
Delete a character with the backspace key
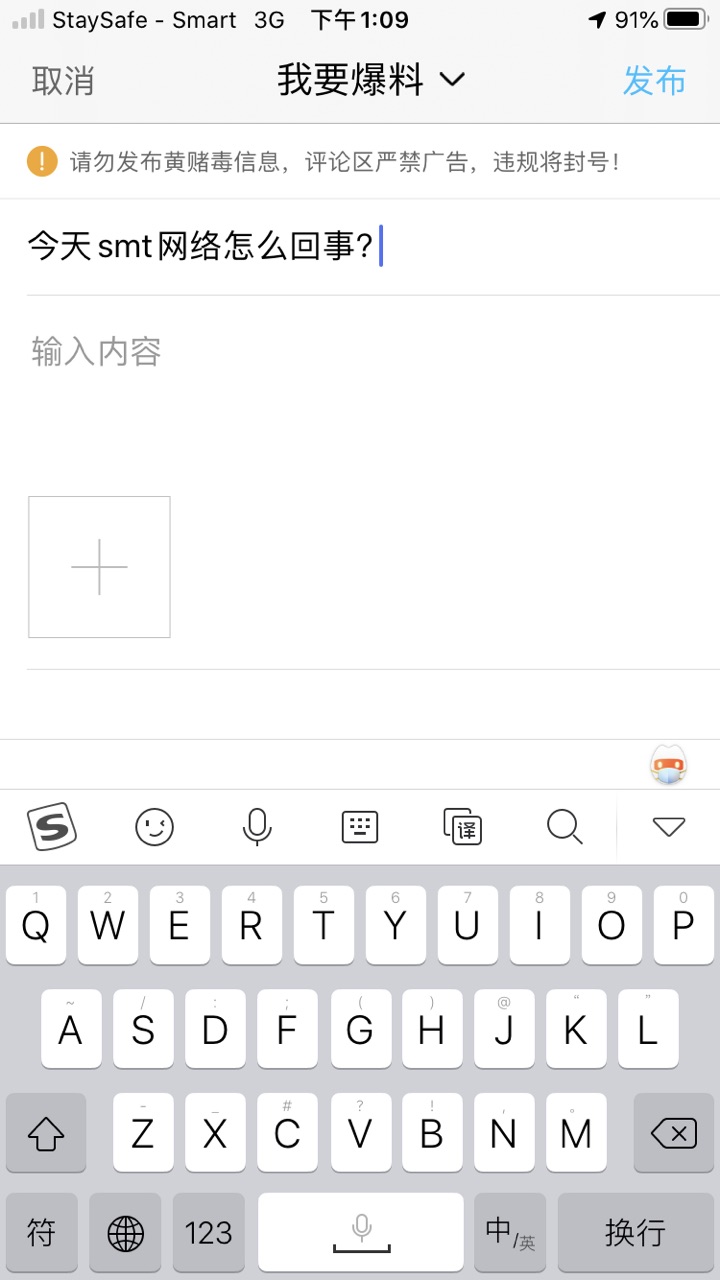click(673, 1133)
